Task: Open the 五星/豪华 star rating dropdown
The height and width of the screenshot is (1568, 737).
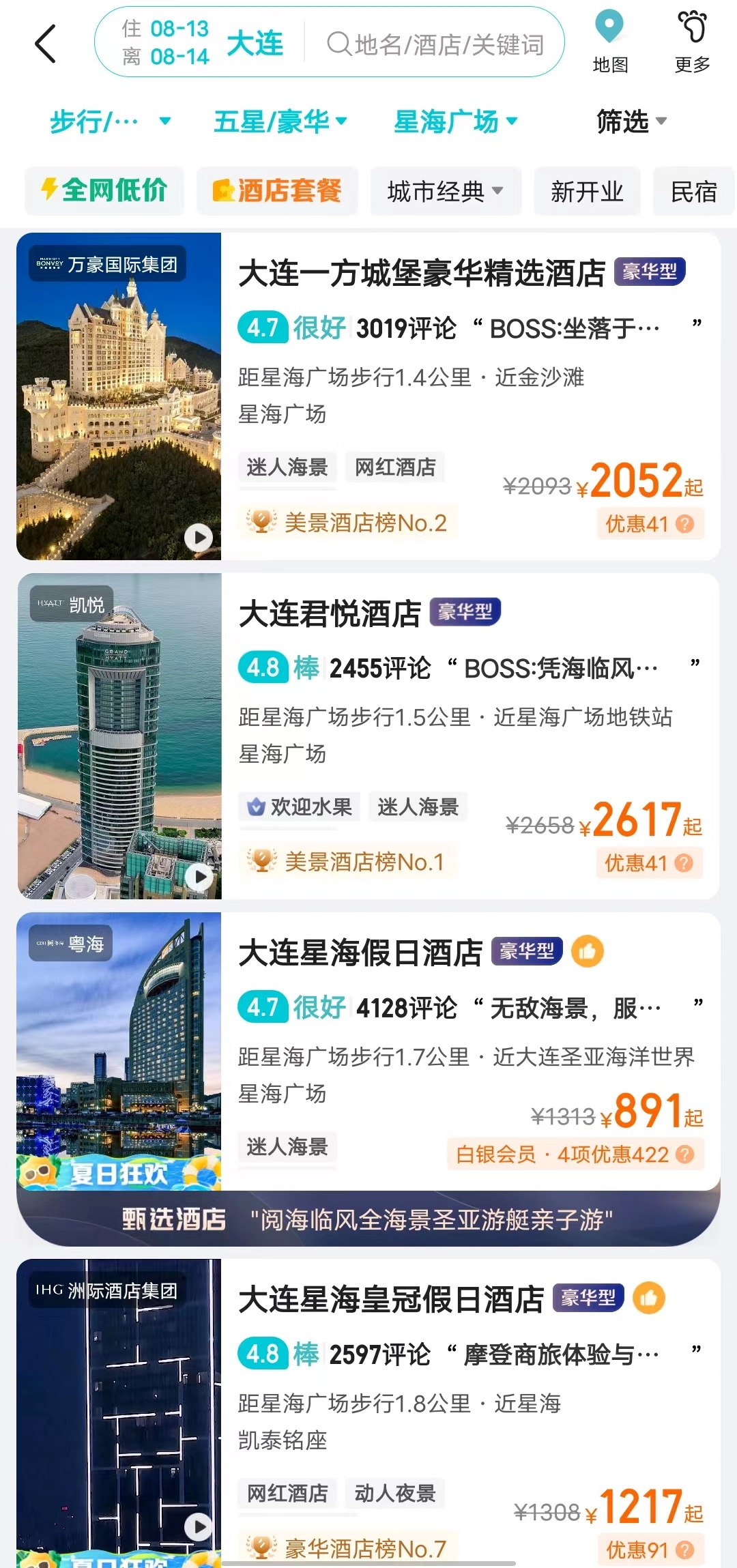Action: 280,121
